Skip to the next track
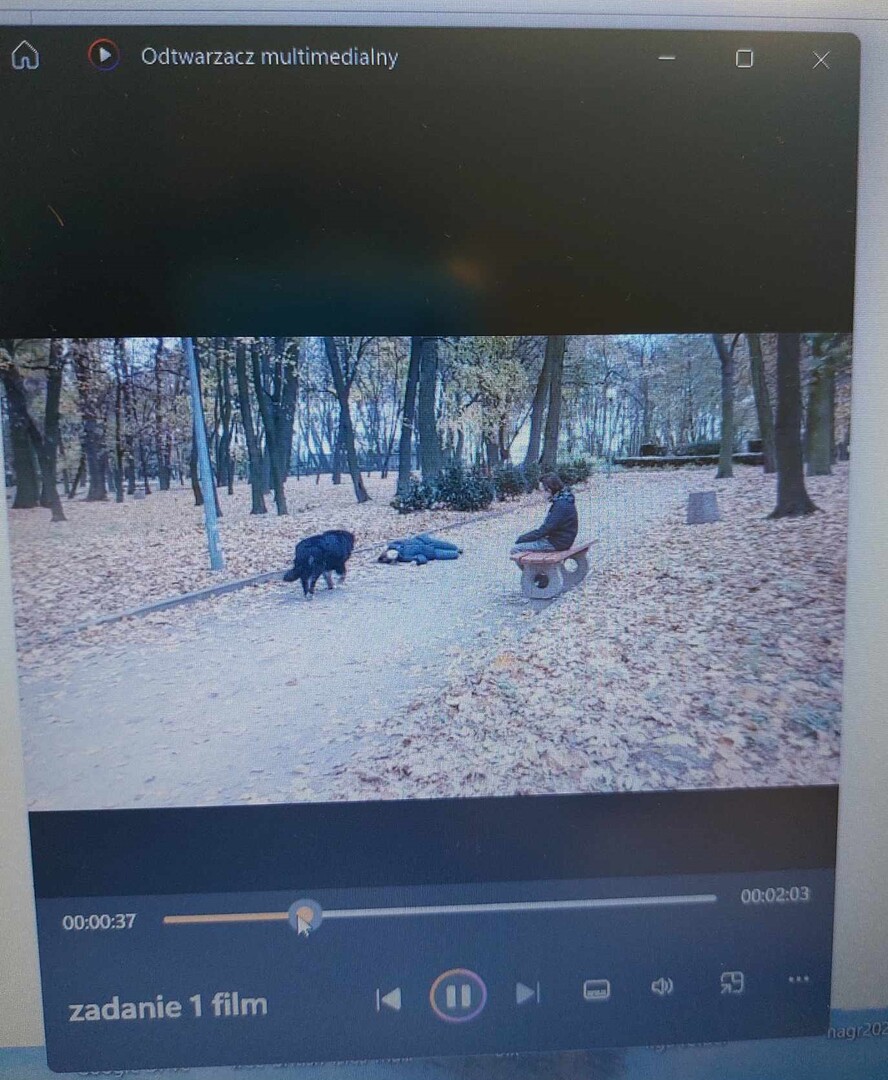This screenshot has width=888, height=1080. 527,993
